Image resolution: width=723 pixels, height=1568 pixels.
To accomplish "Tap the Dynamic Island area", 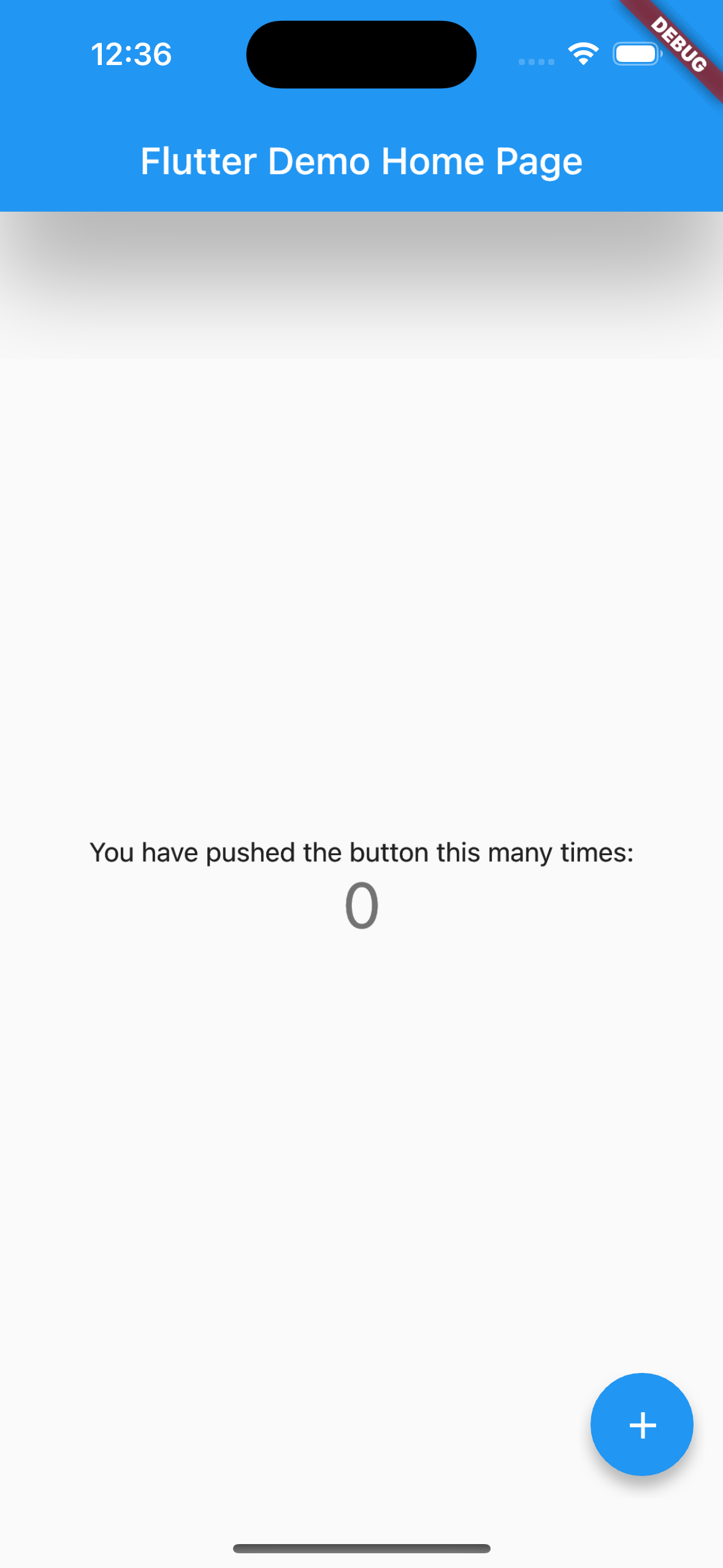I will [361, 54].
